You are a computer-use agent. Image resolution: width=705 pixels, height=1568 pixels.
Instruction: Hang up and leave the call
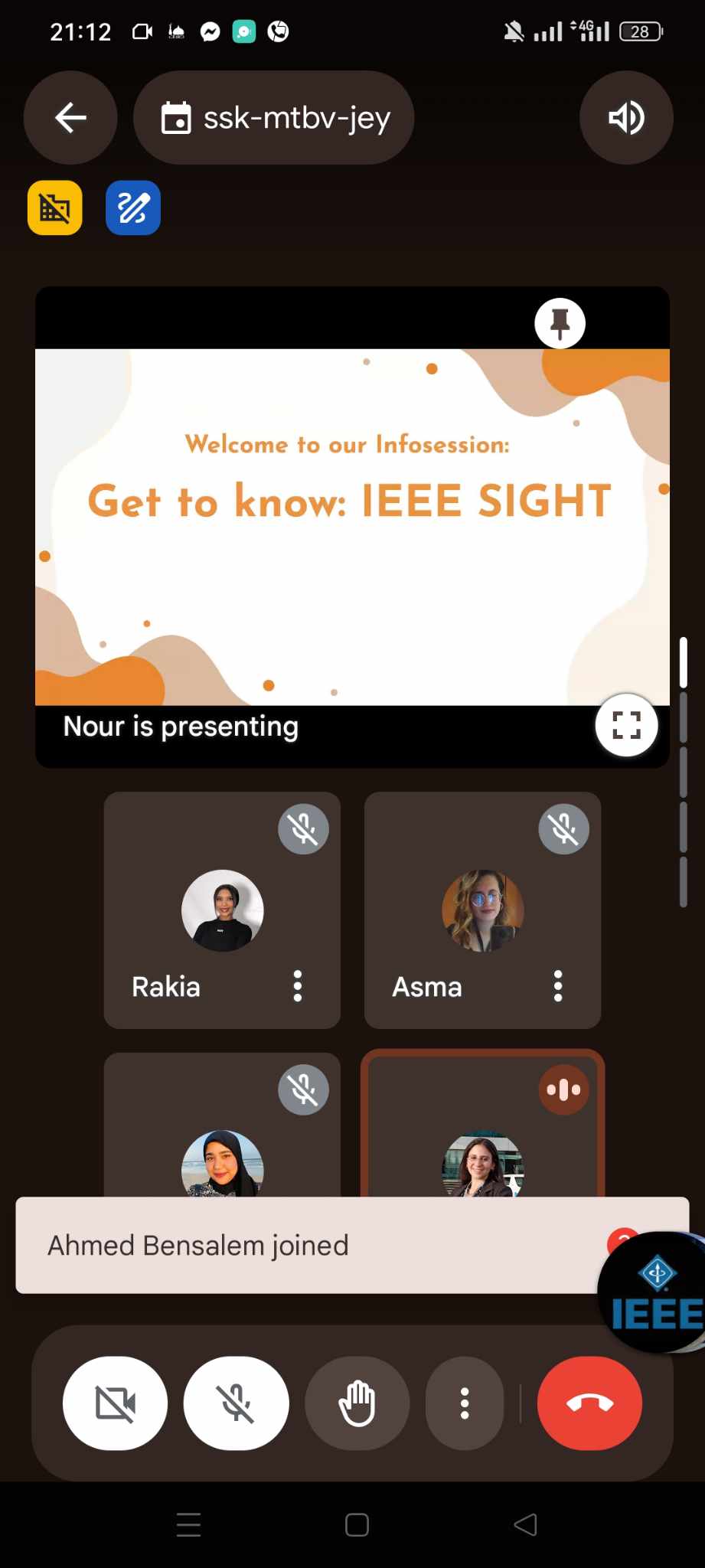589,1403
